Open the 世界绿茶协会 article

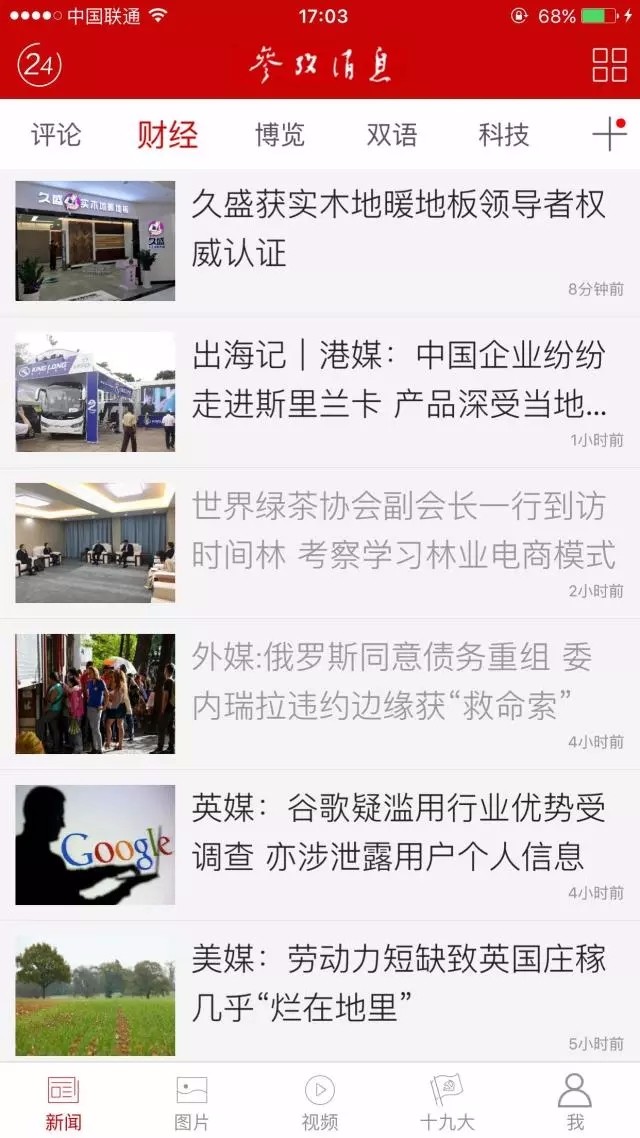click(398, 531)
